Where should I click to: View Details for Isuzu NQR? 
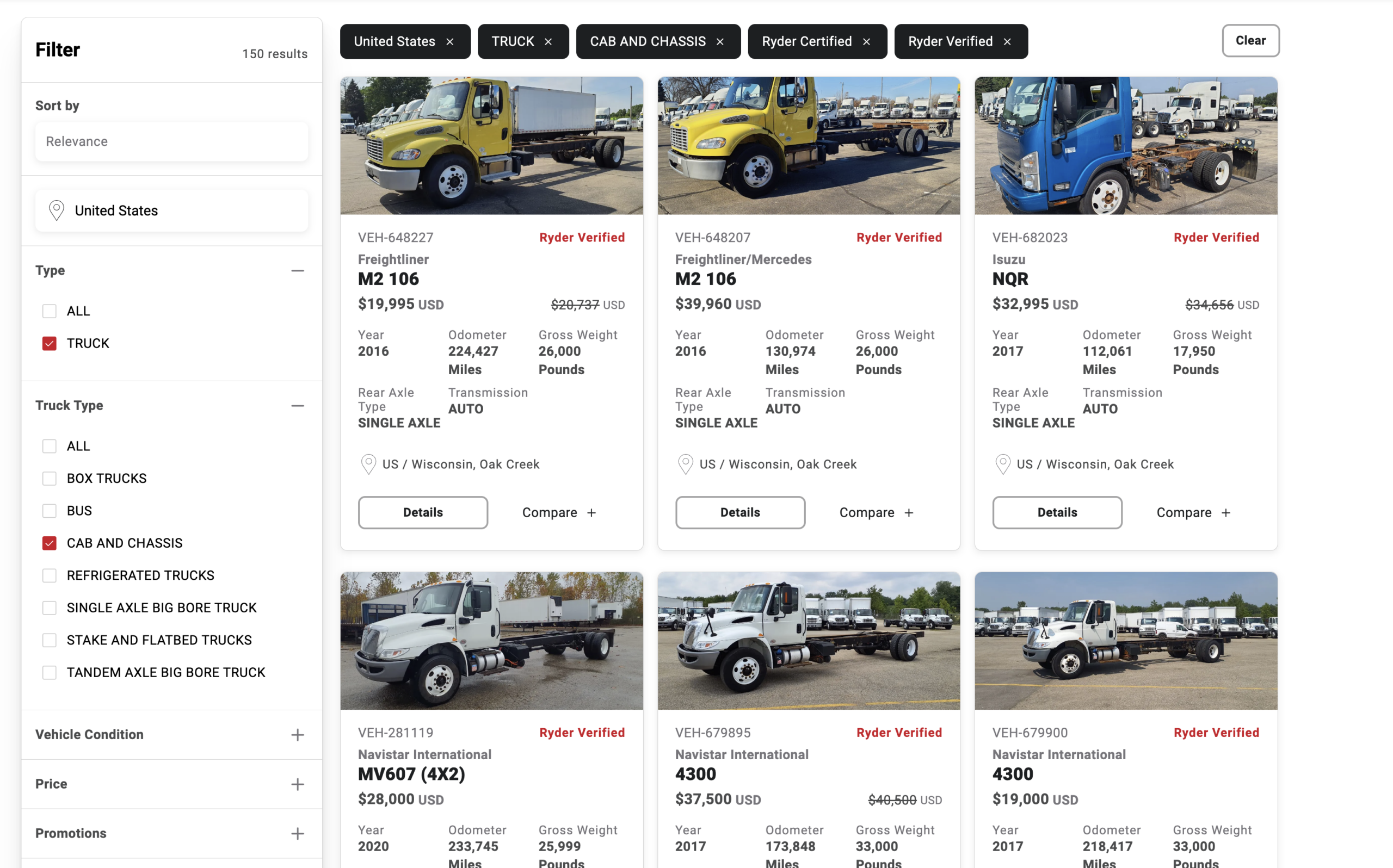pos(1057,512)
